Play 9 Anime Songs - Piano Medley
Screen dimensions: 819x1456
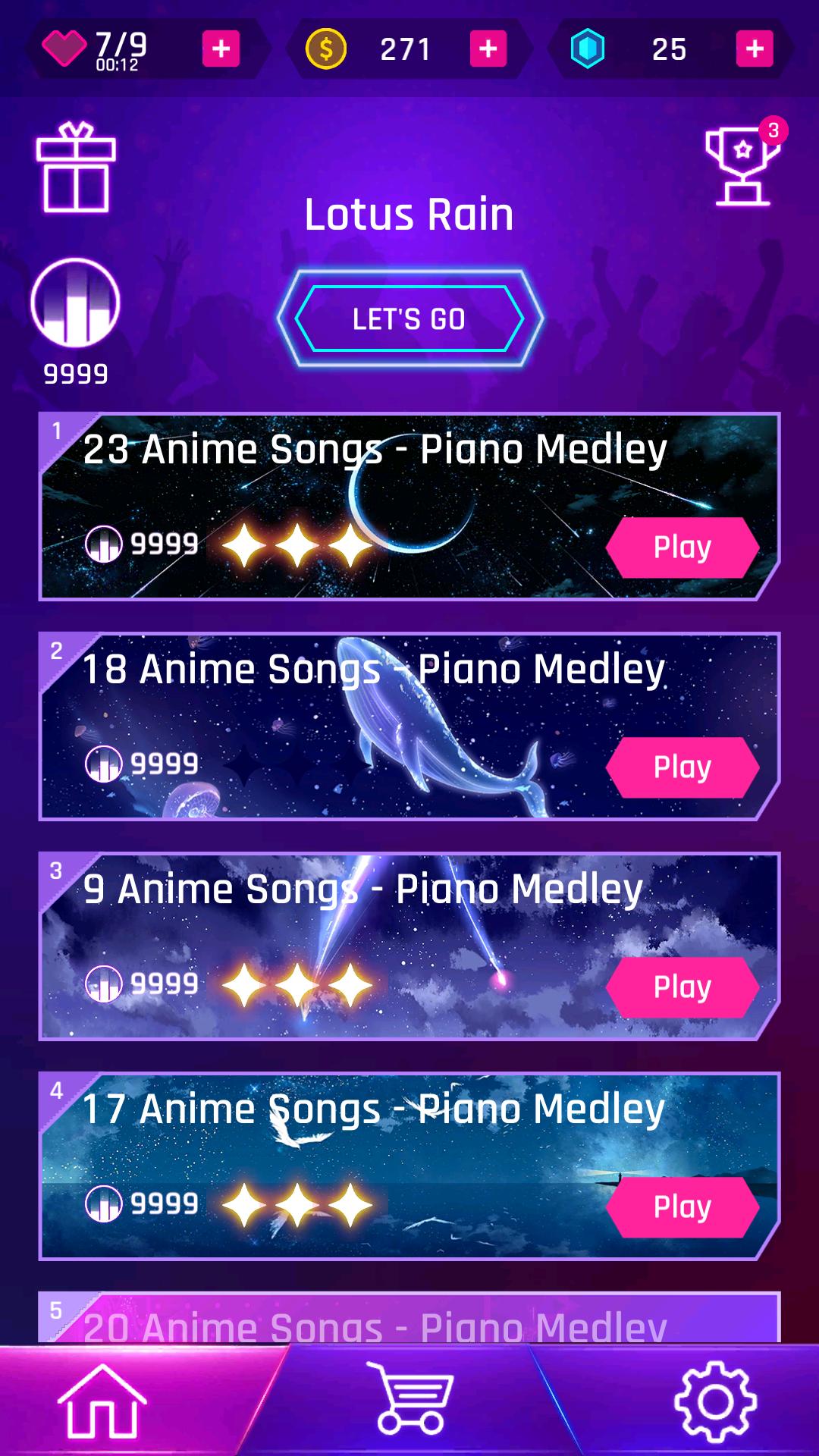click(682, 987)
